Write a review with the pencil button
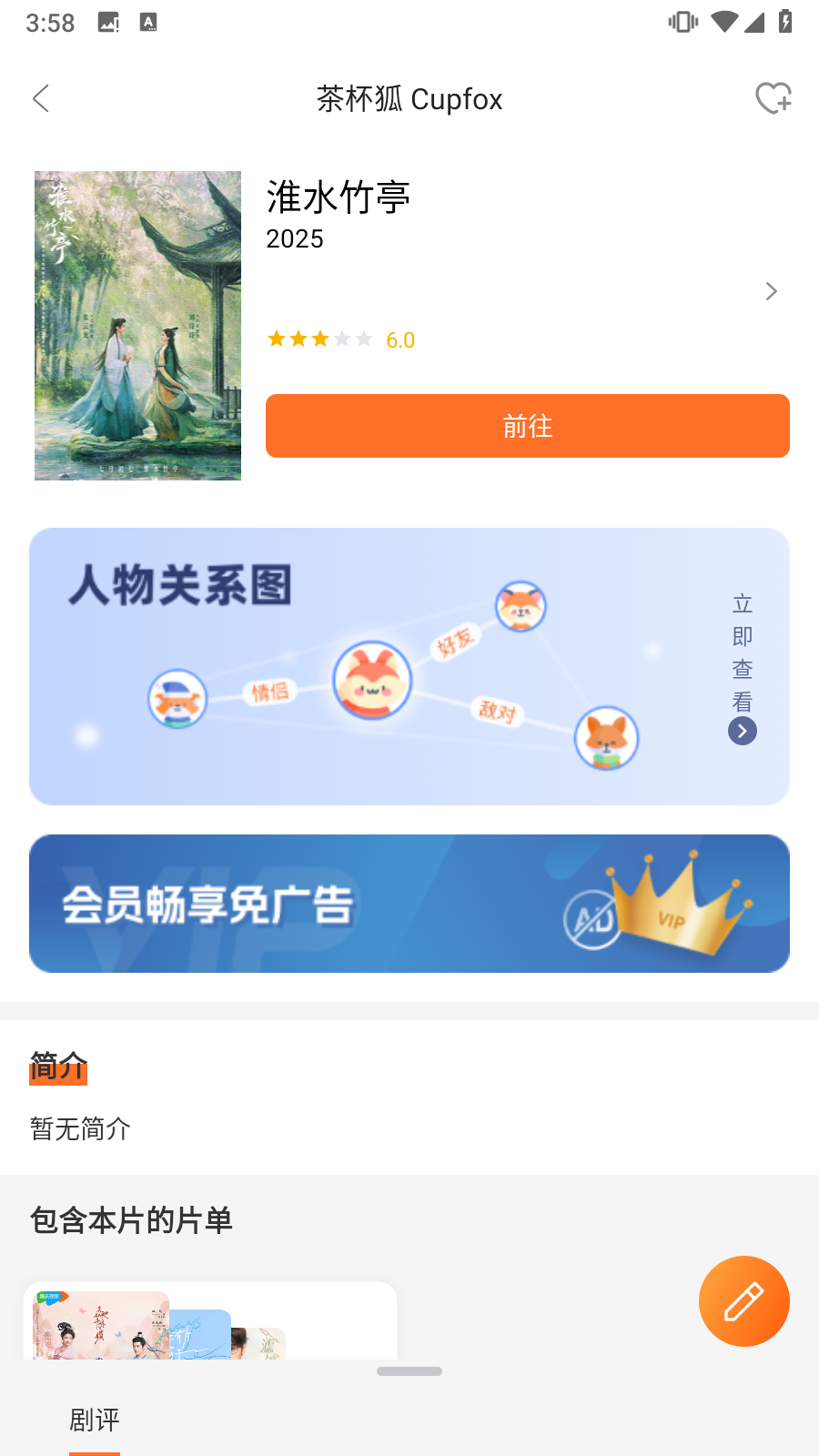Image resolution: width=819 pixels, height=1456 pixels. click(743, 1301)
